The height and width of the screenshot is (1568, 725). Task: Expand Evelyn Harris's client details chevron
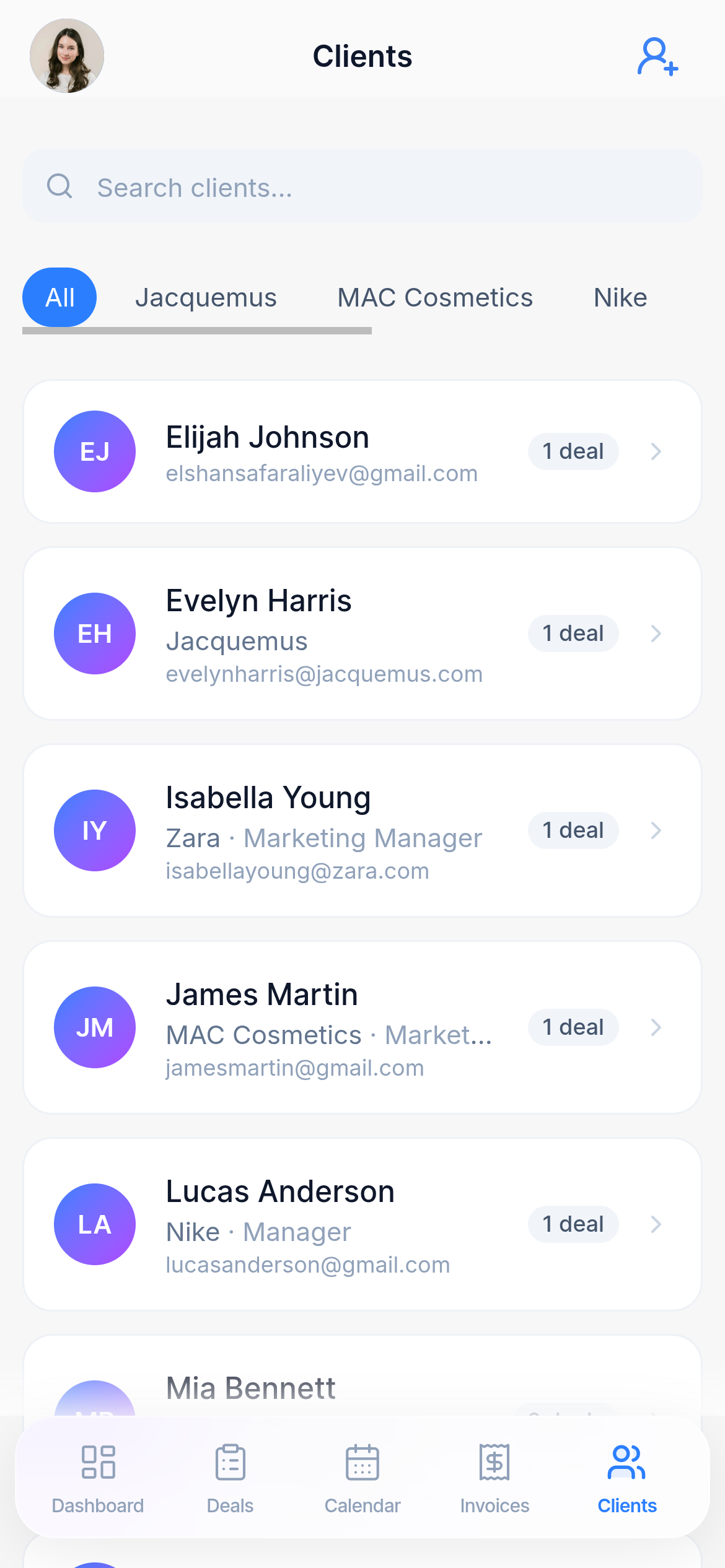(x=656, y=633)
